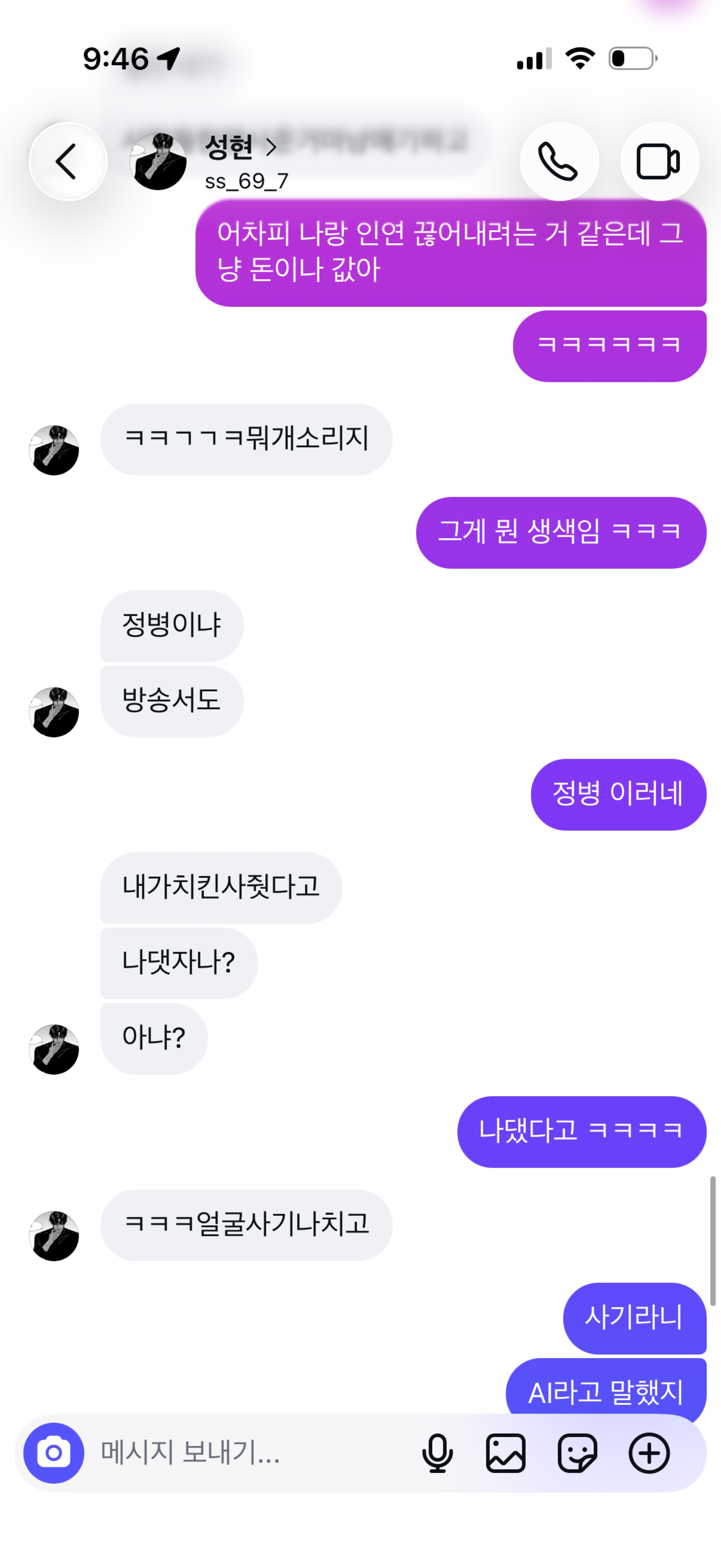Start a video call with 성현

[659, 161]
